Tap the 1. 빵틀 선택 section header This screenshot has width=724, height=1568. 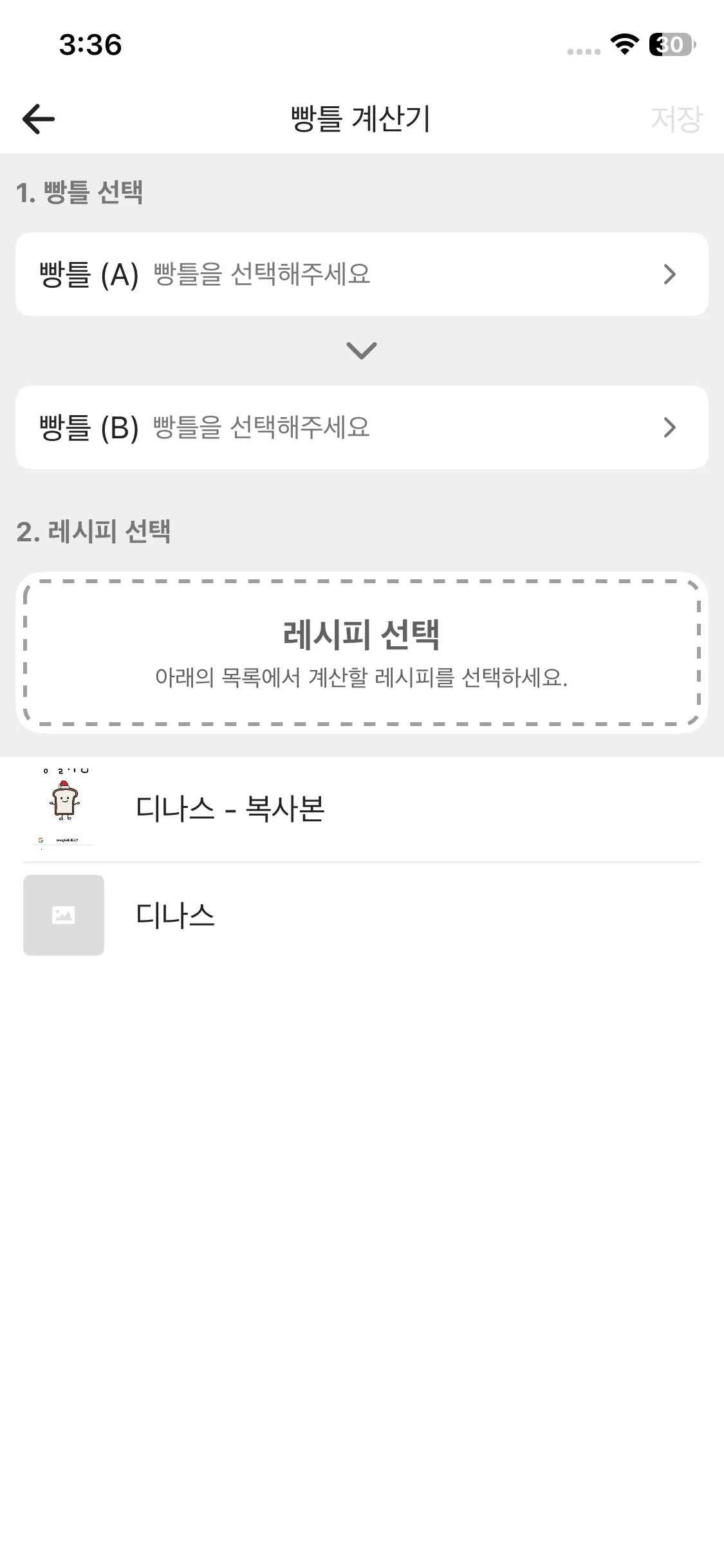80,191
